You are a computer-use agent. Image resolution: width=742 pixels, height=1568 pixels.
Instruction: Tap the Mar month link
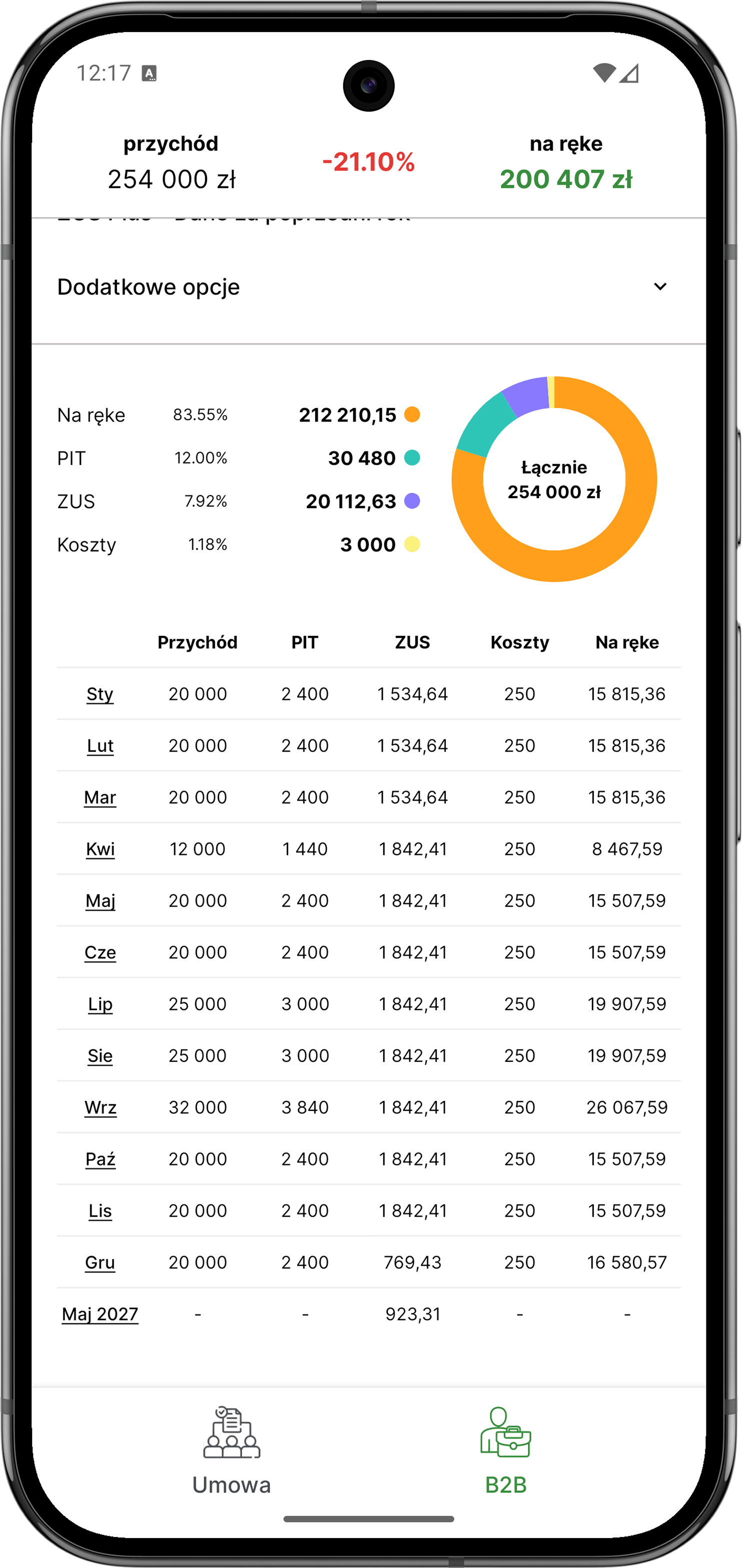[x=100, y=798]
